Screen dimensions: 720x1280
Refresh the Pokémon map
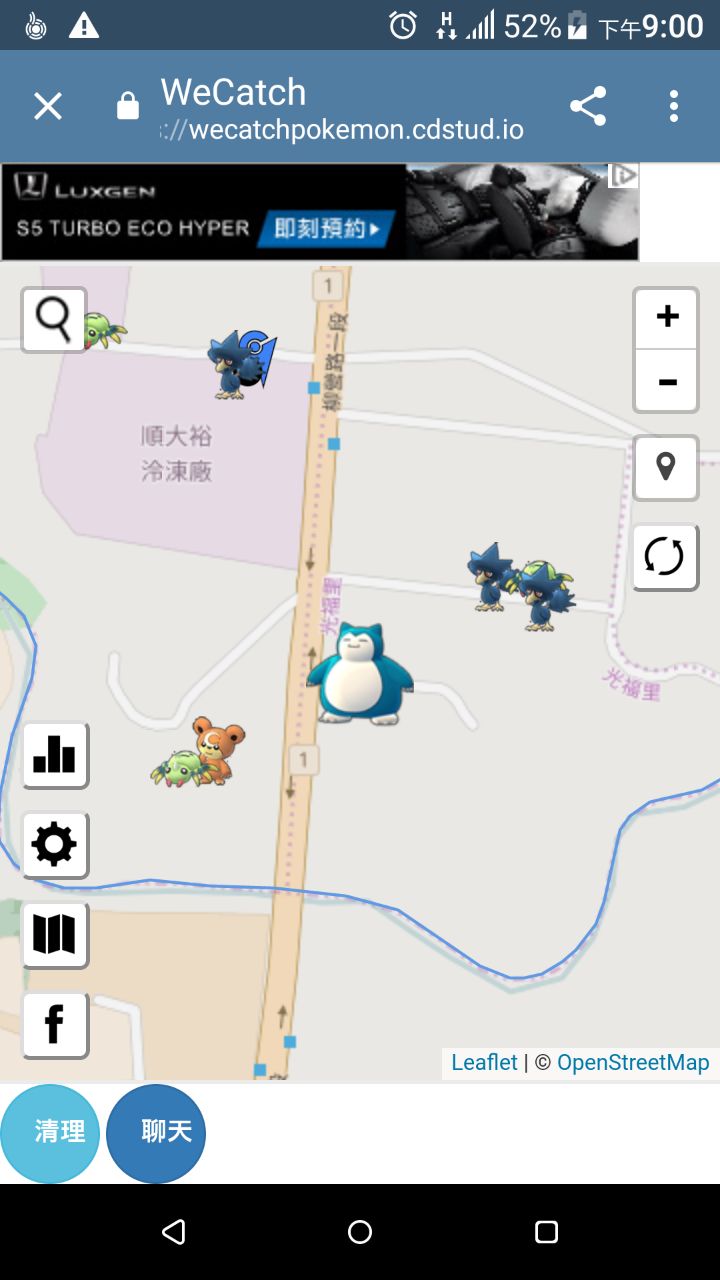pyautogui.click(x=665, y=556)
